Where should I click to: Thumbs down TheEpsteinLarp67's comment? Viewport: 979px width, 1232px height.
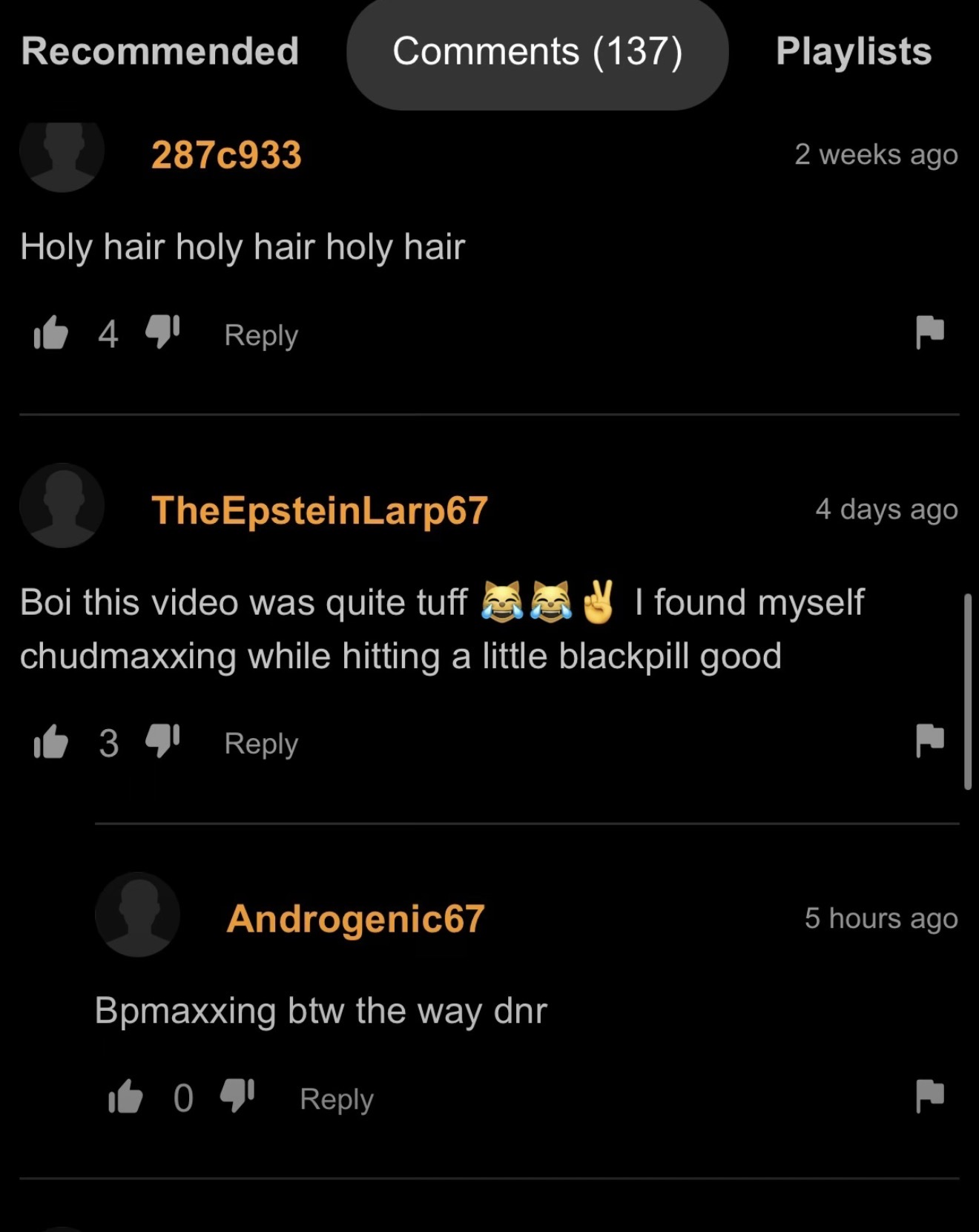point(162,739)
